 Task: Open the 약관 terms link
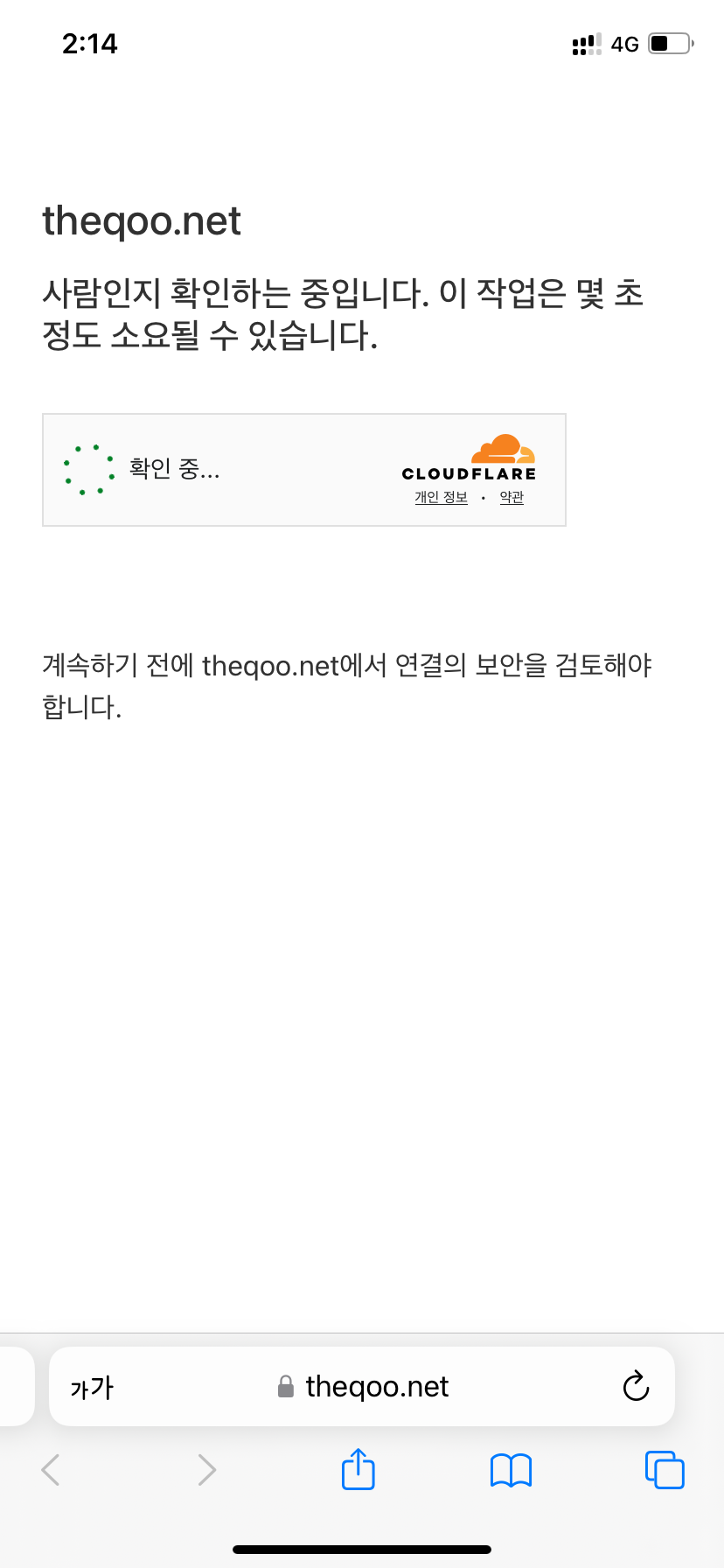pos(511,496)
